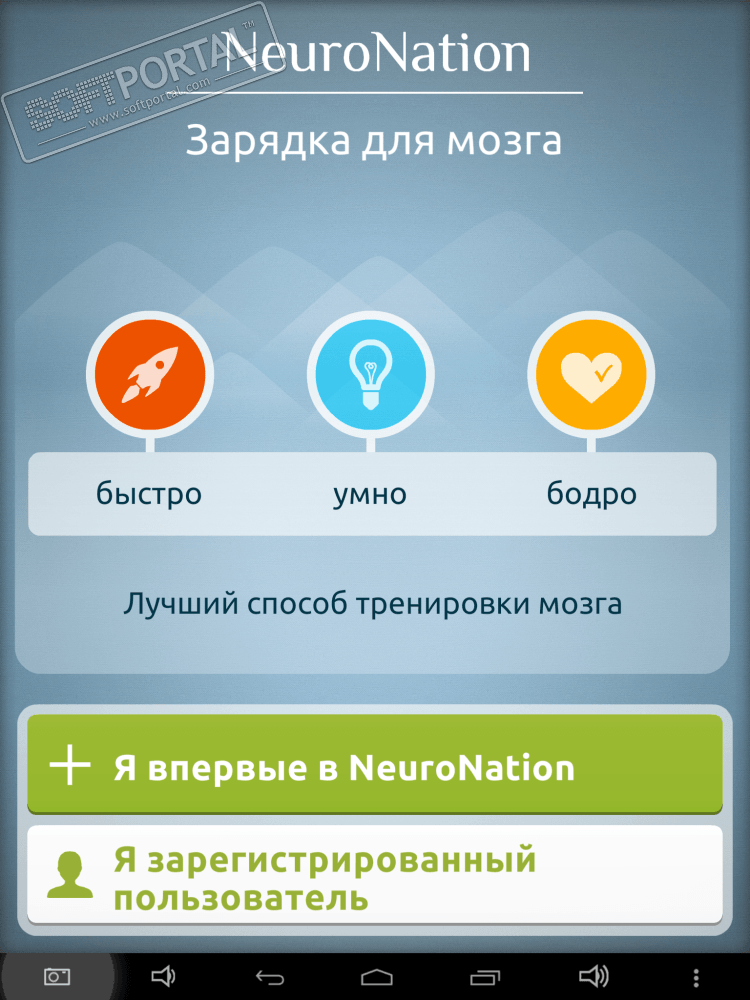750x1000 pixels.
Task: Lower volume using the system bar speaker
Action: 162,976
